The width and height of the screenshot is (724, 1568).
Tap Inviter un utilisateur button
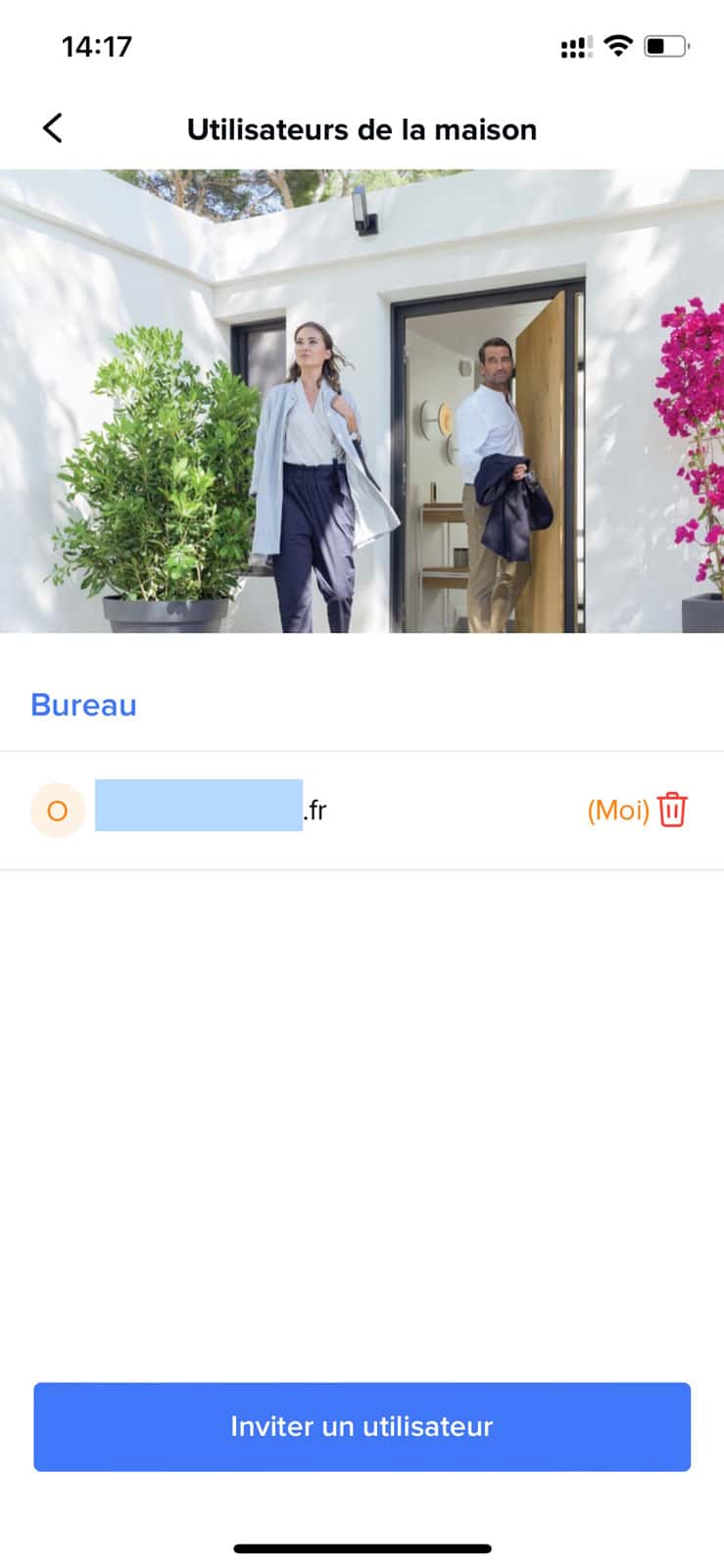pyautogui.click(x=362, y=1426)
